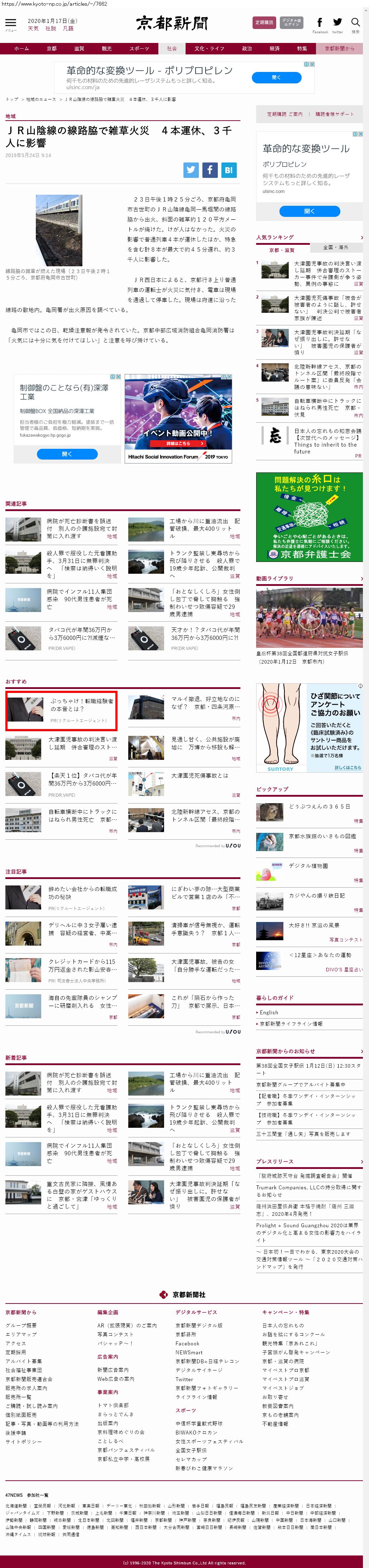Viewport: 369px width, 1568px height.
Task: Share the article via Facebook button
Action: click(210, 170)
